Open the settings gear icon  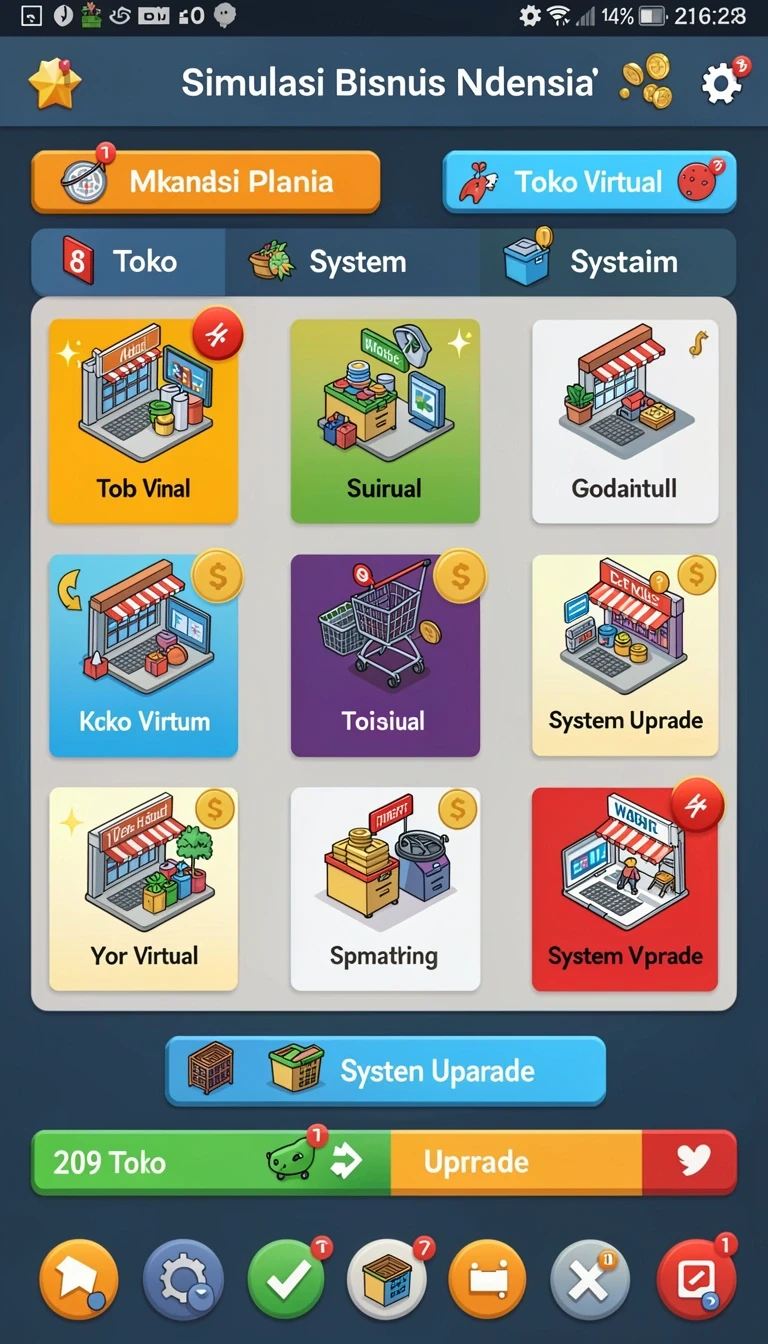[x=722, y=84]
